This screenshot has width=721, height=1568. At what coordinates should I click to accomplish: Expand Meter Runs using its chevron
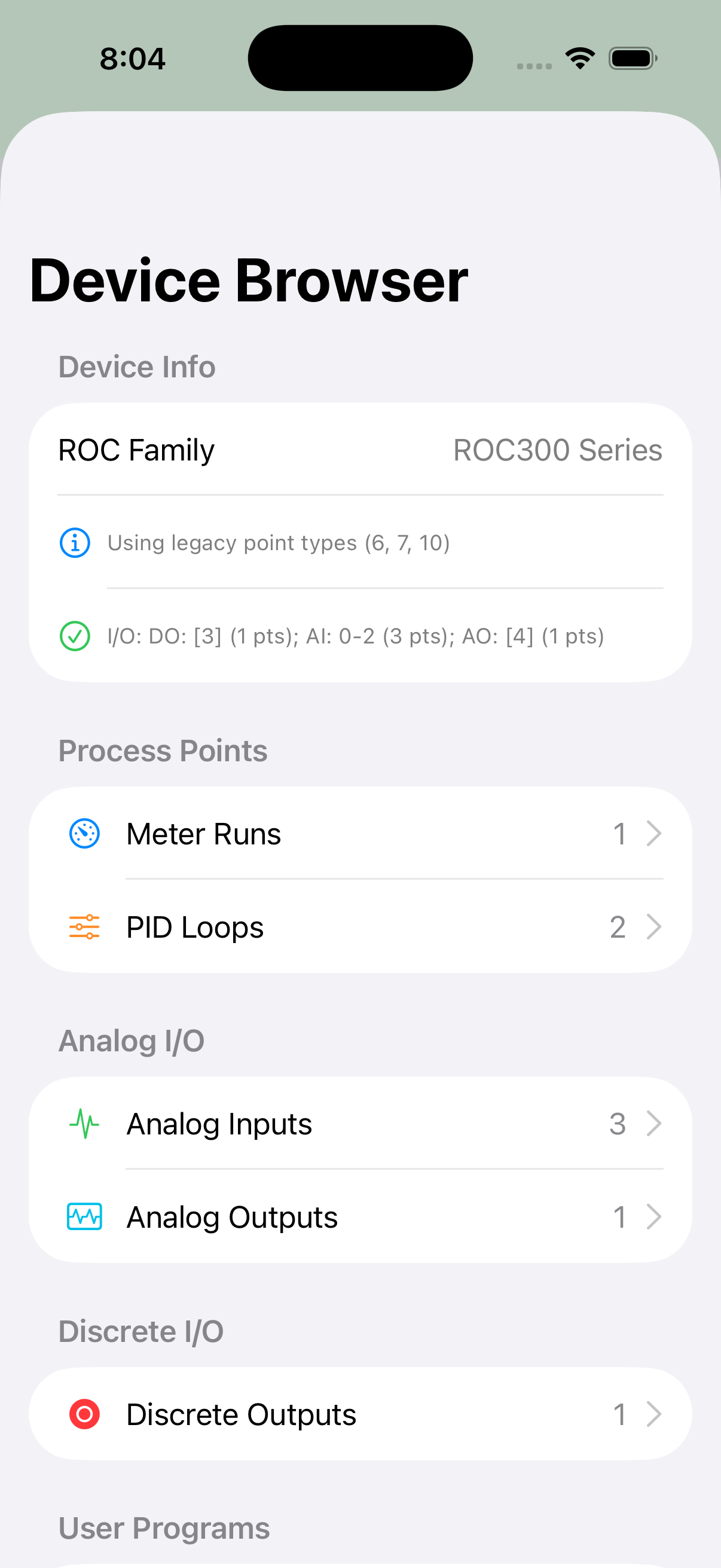[655, 832]
